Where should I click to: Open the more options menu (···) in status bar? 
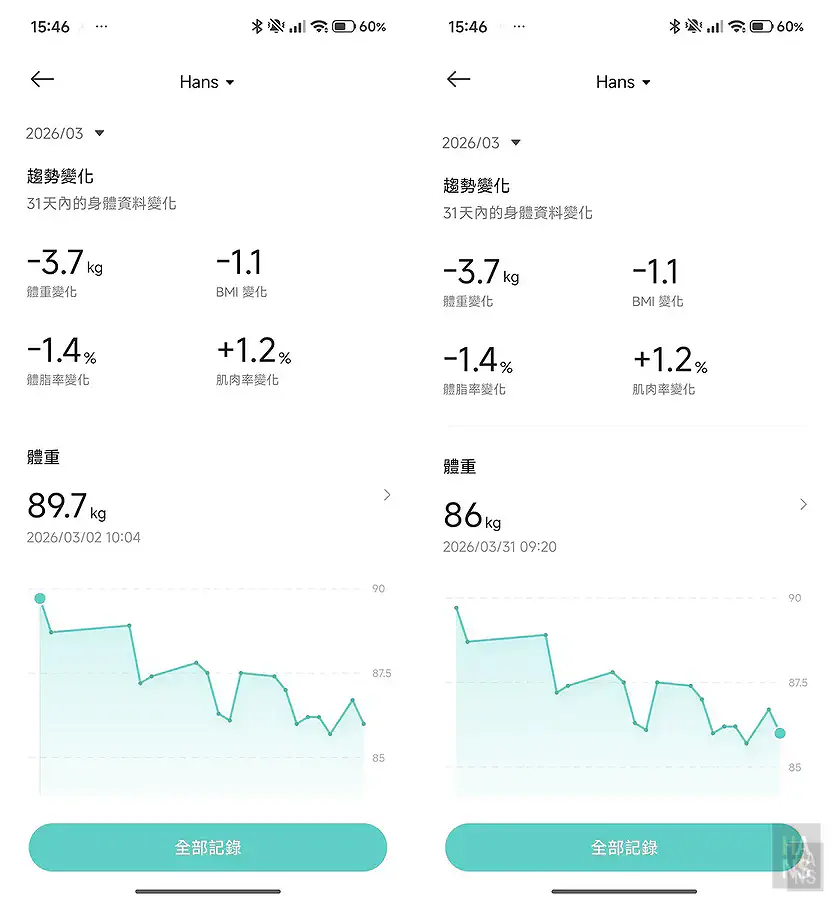coord(100,26)
